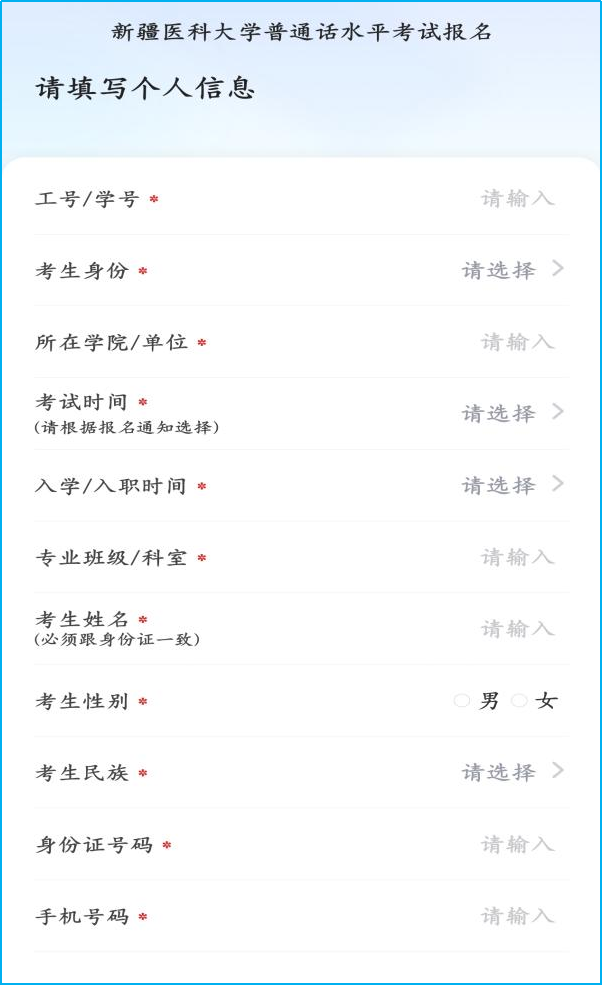Focus the 身份证号码 field
This screenshot has height=986, width=602.
pyautogui.click(x=517, y=845)
